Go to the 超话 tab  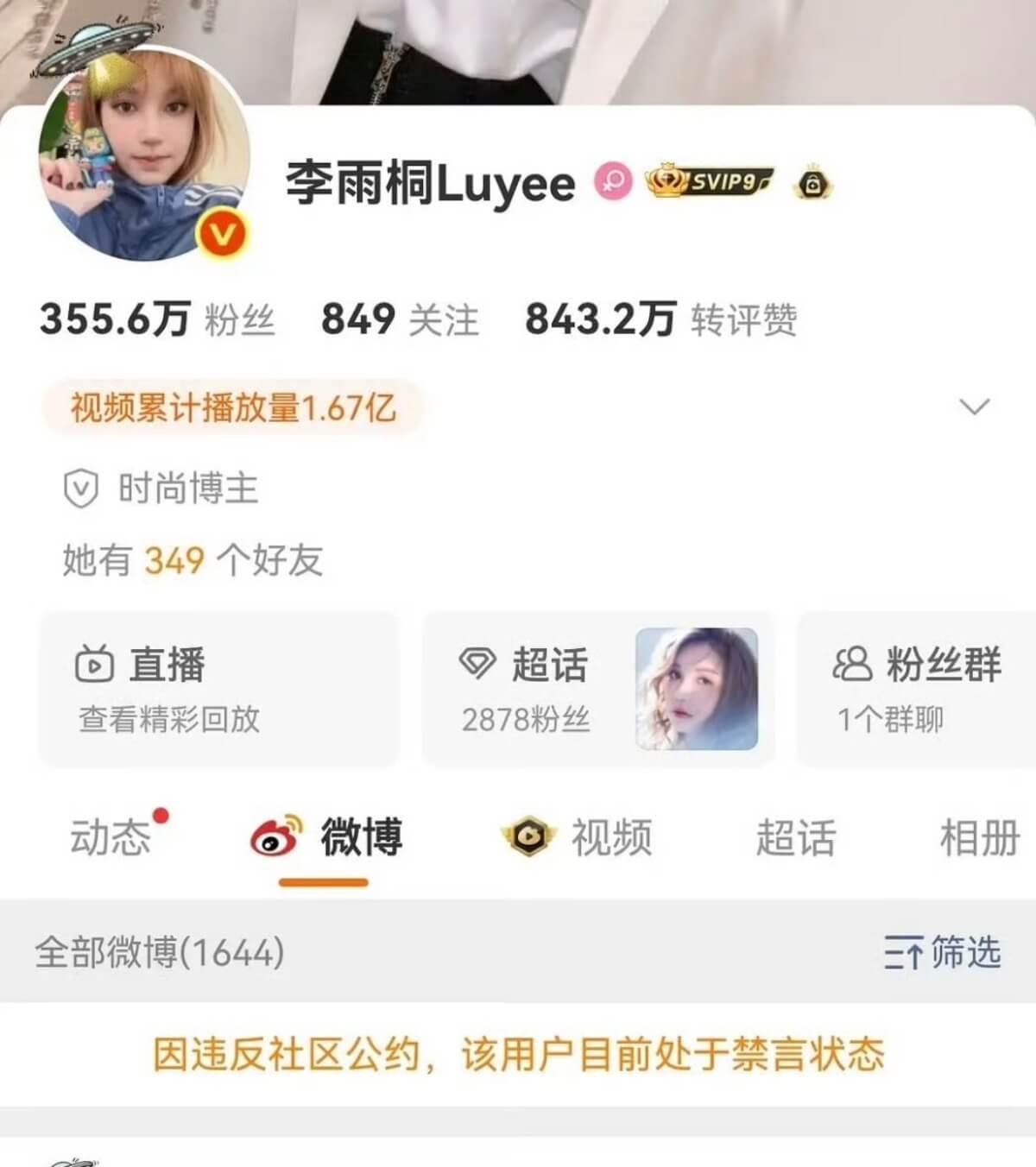click(x=795, y=837)
